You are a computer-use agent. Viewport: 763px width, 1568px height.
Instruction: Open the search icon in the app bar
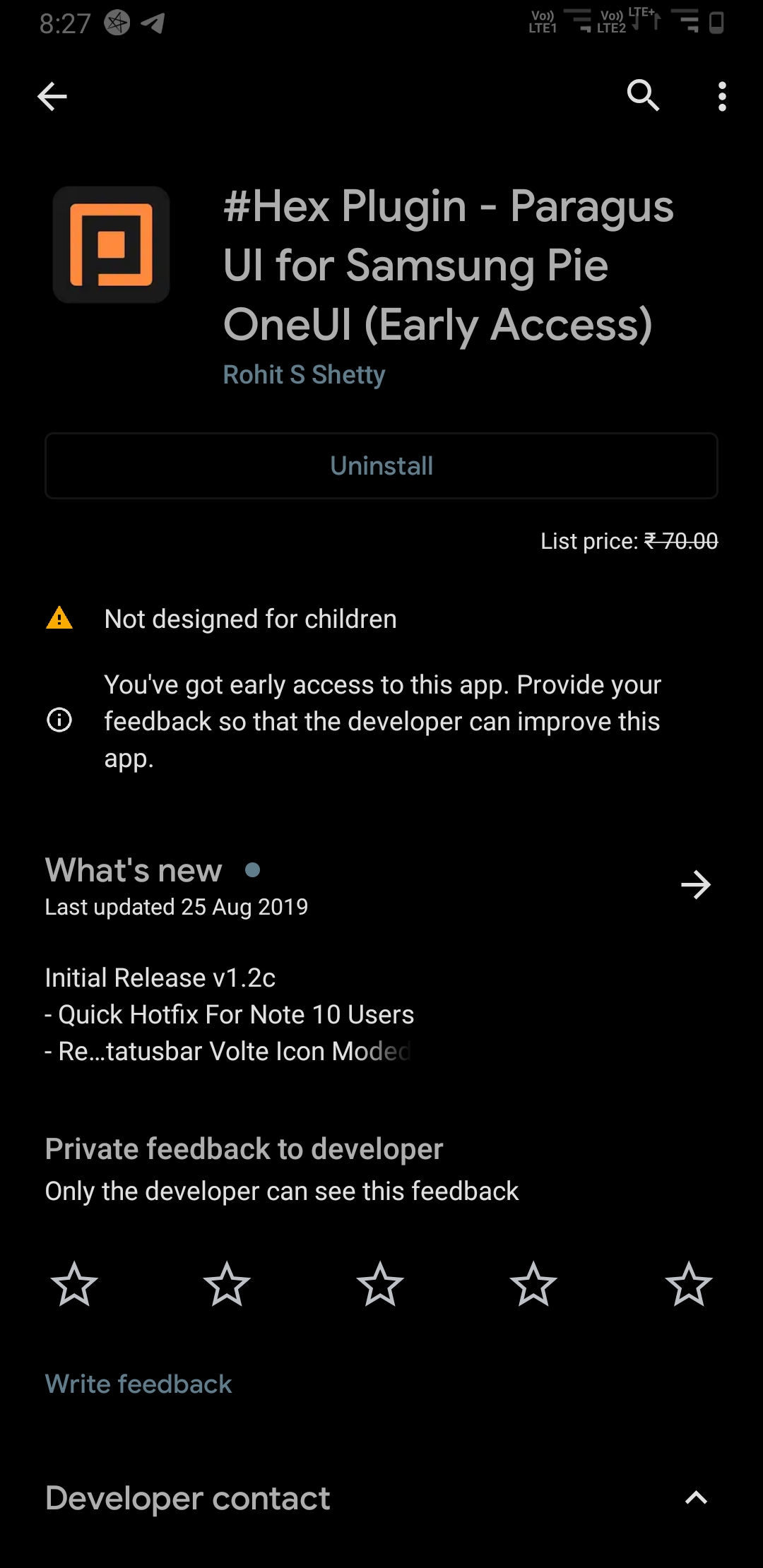click(x=643, y=95)
